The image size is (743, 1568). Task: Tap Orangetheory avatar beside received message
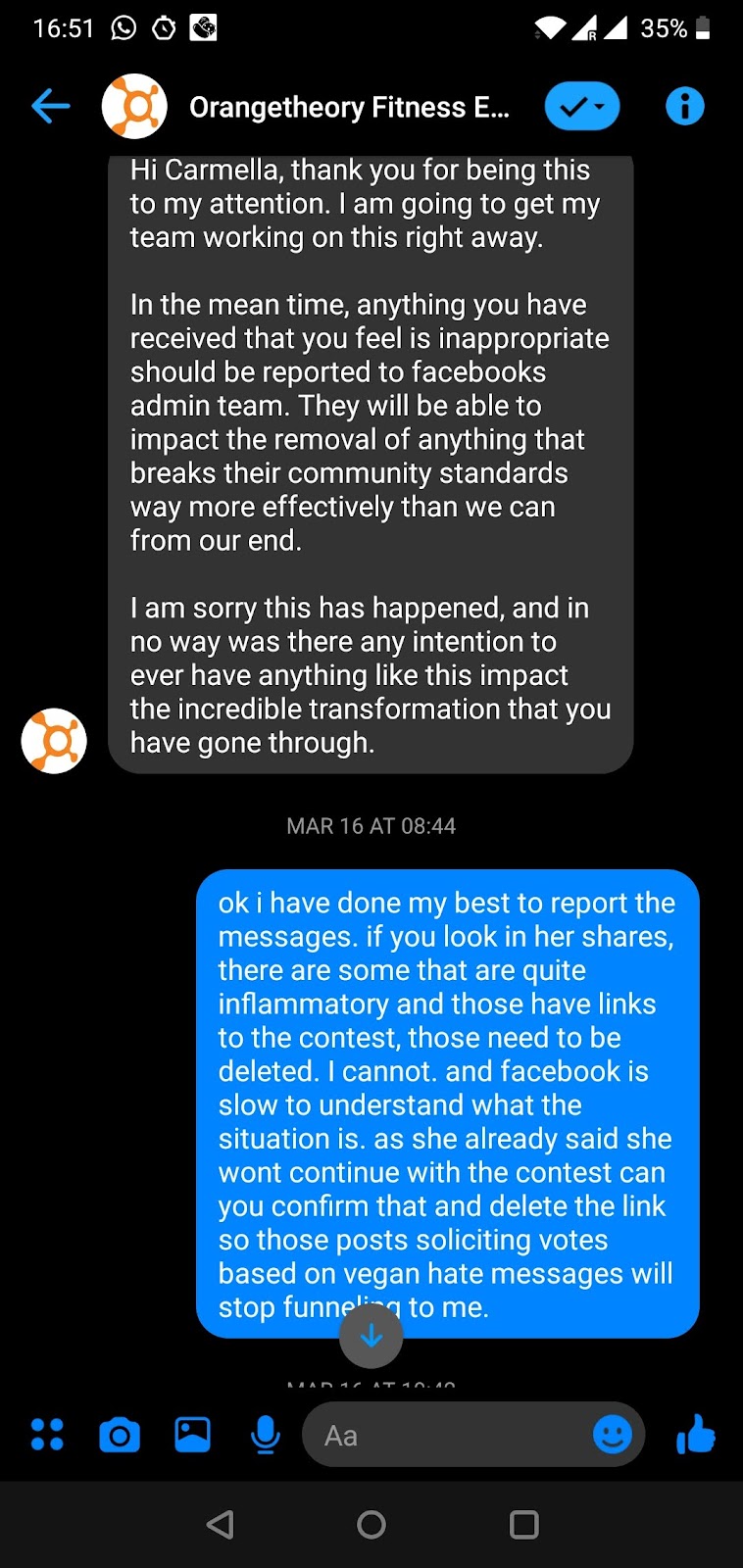[x=54, y=741]
